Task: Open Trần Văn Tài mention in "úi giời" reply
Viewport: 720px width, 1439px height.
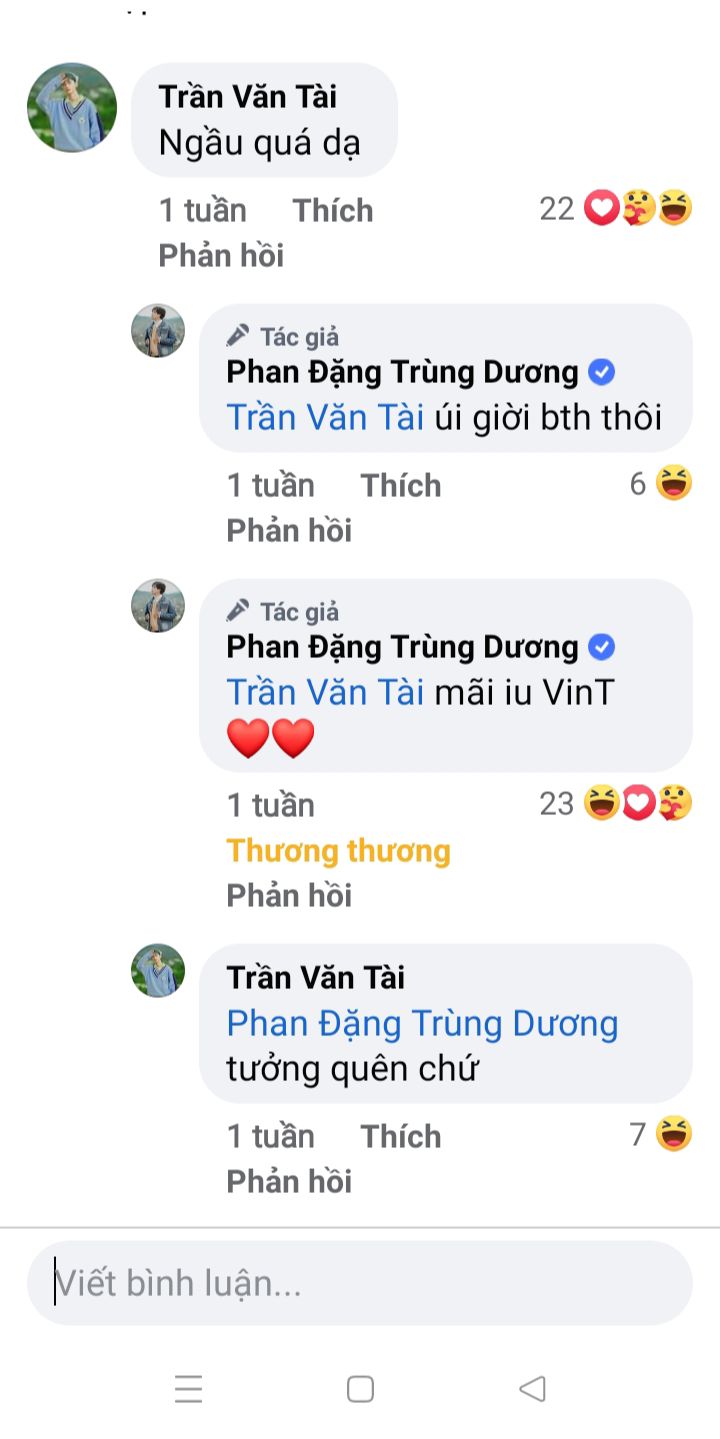Action: click(x=326, y=417)
